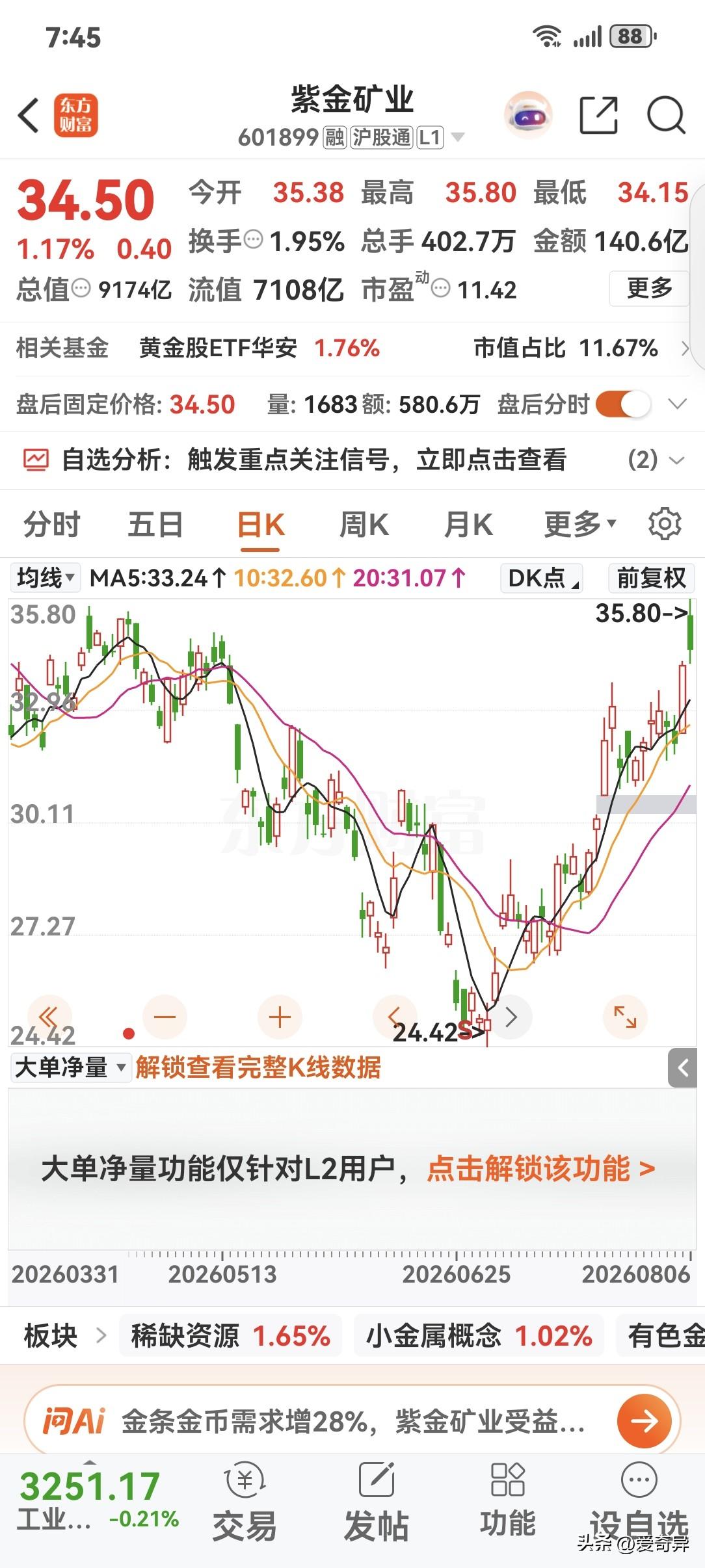705x1568 pixels.
Task: Expand chart to full screen
Action: point(625,1017)
